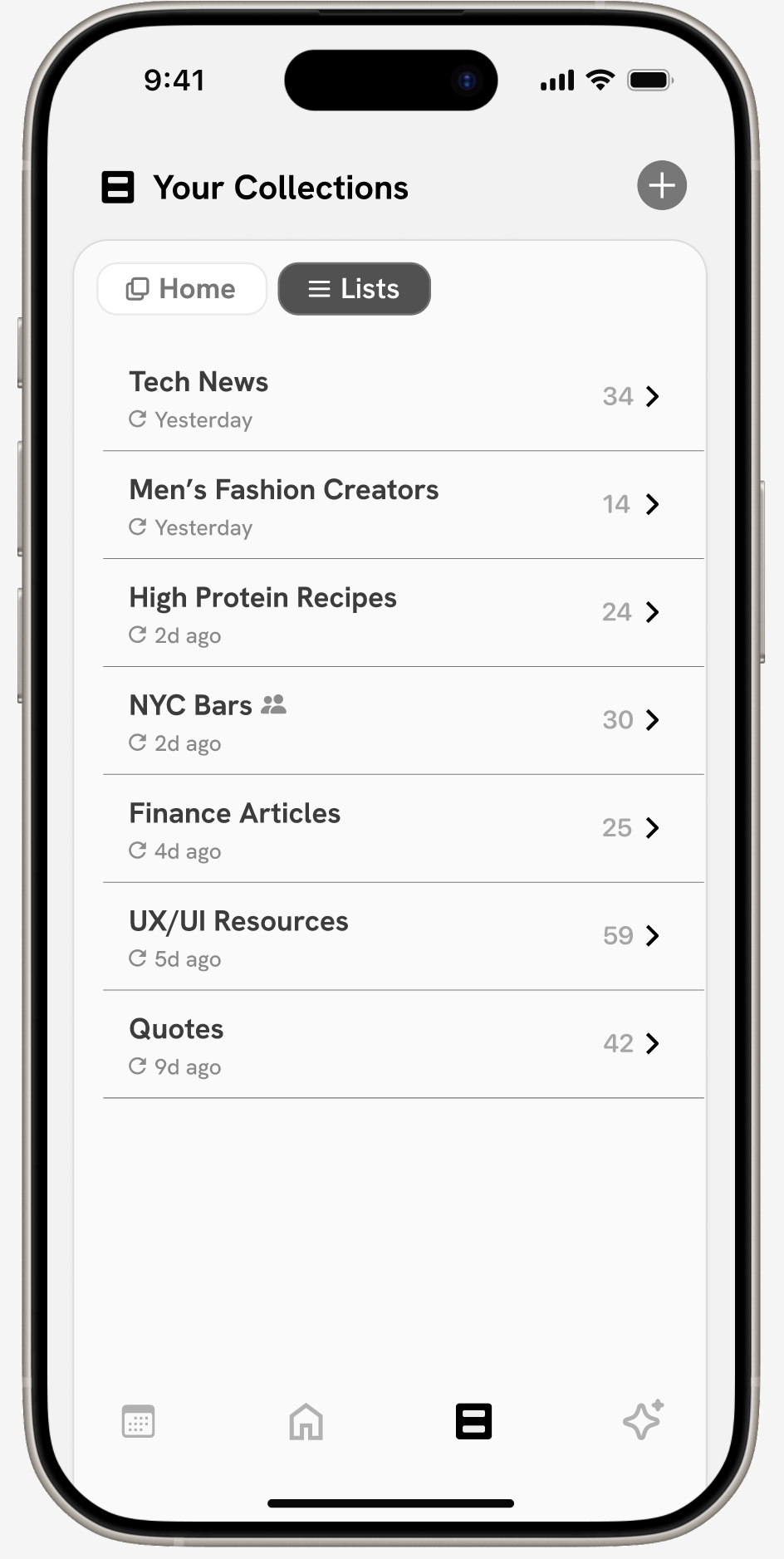Open the calendar tab in bottom bar
The width and height of the screenshot is (784, 1559).
(139, 1421)
